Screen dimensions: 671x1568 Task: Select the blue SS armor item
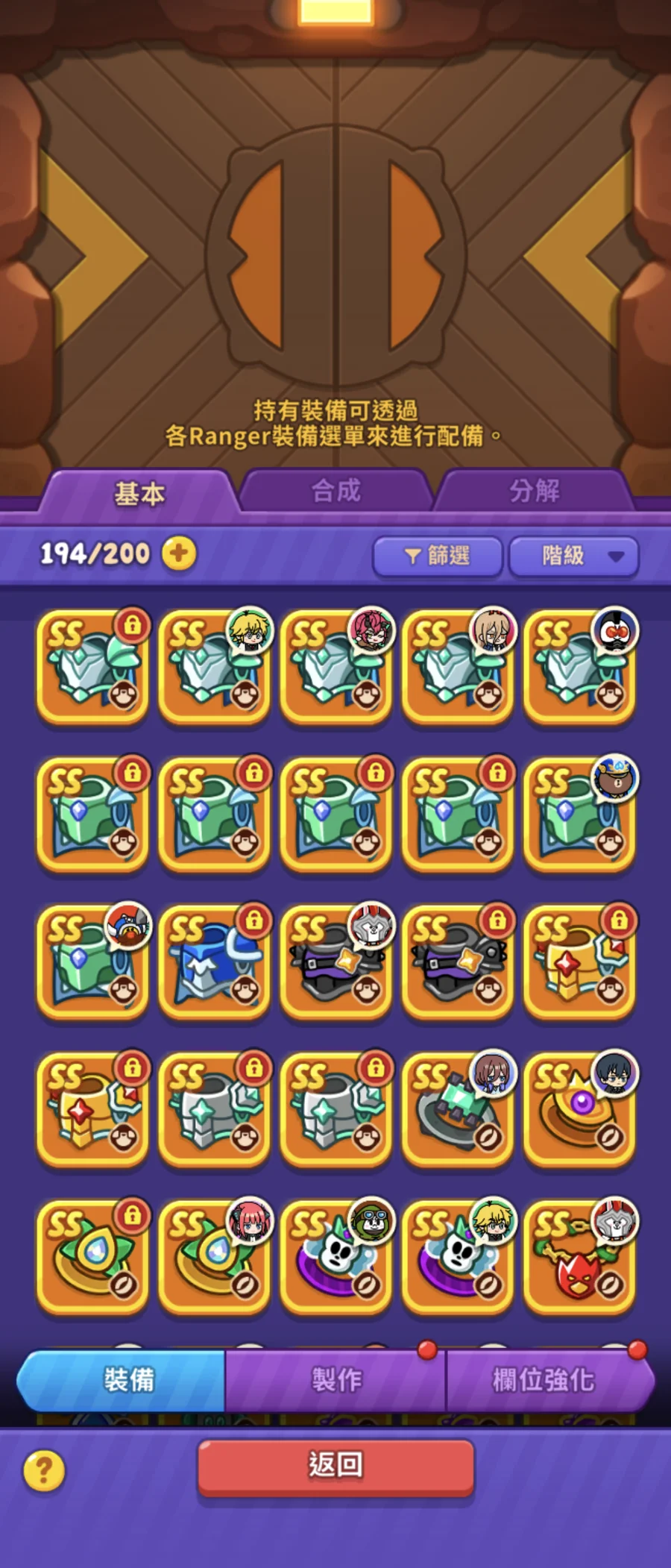coord(214,962)
